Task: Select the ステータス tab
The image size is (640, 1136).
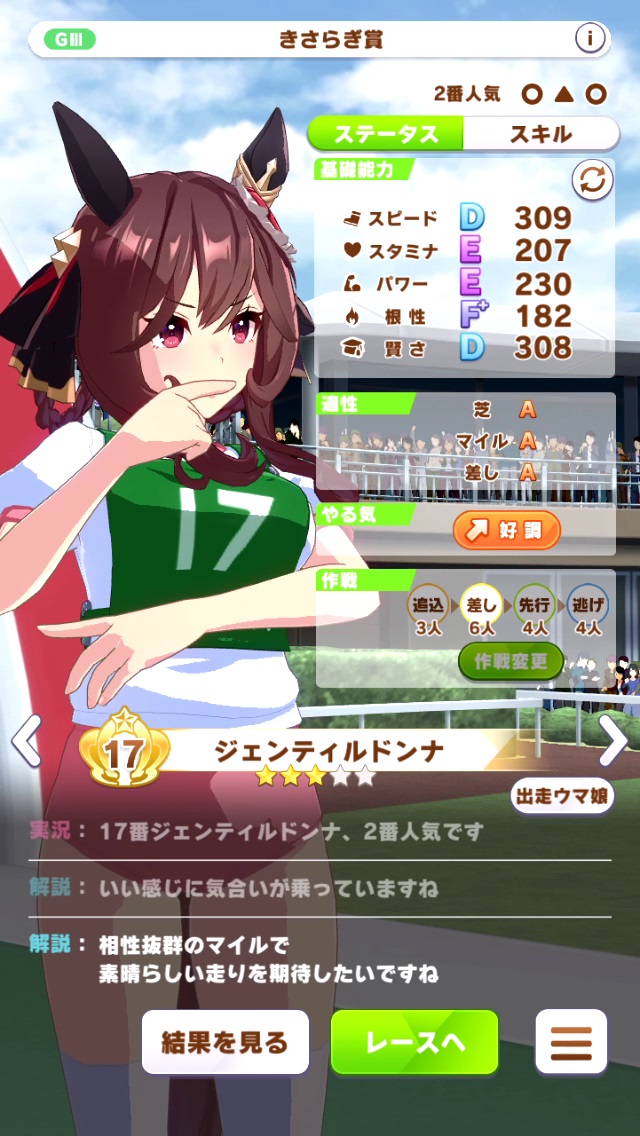Action: pos(386,134)
